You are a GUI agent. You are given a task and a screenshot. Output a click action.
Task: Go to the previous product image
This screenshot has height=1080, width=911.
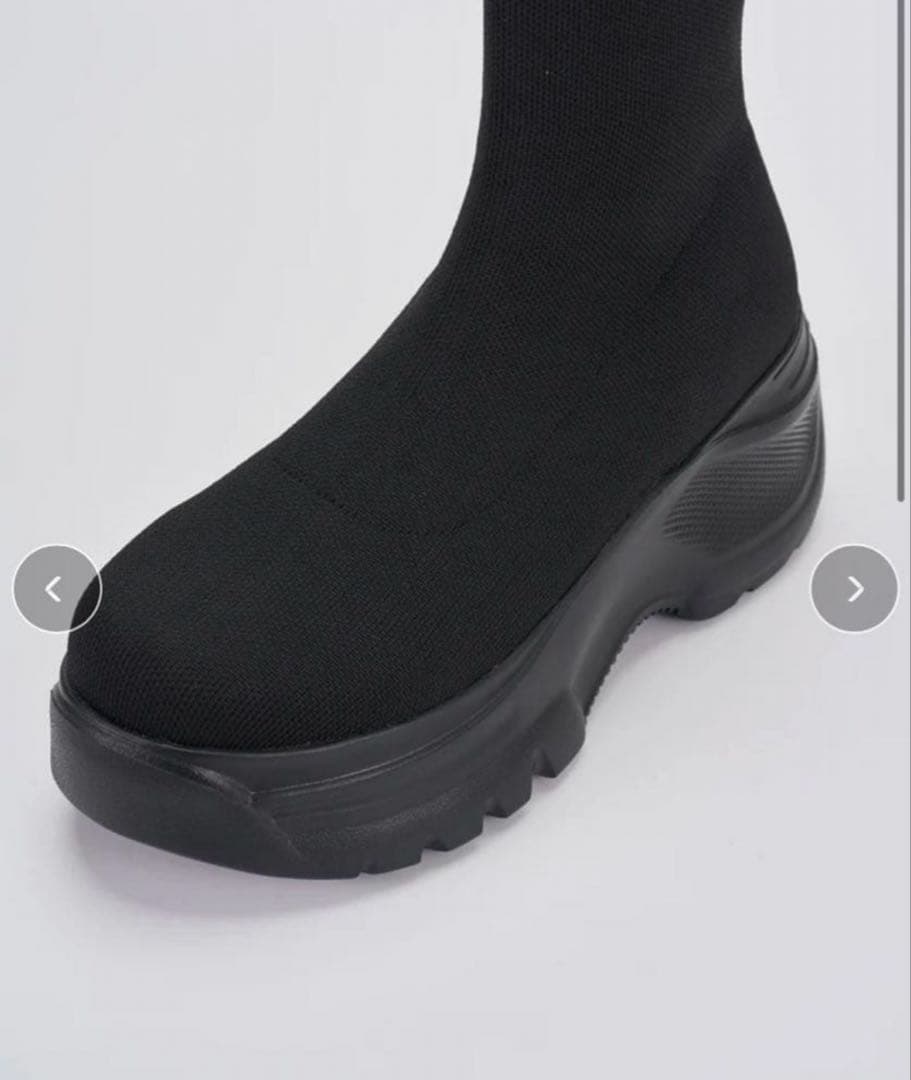[56, 589]
